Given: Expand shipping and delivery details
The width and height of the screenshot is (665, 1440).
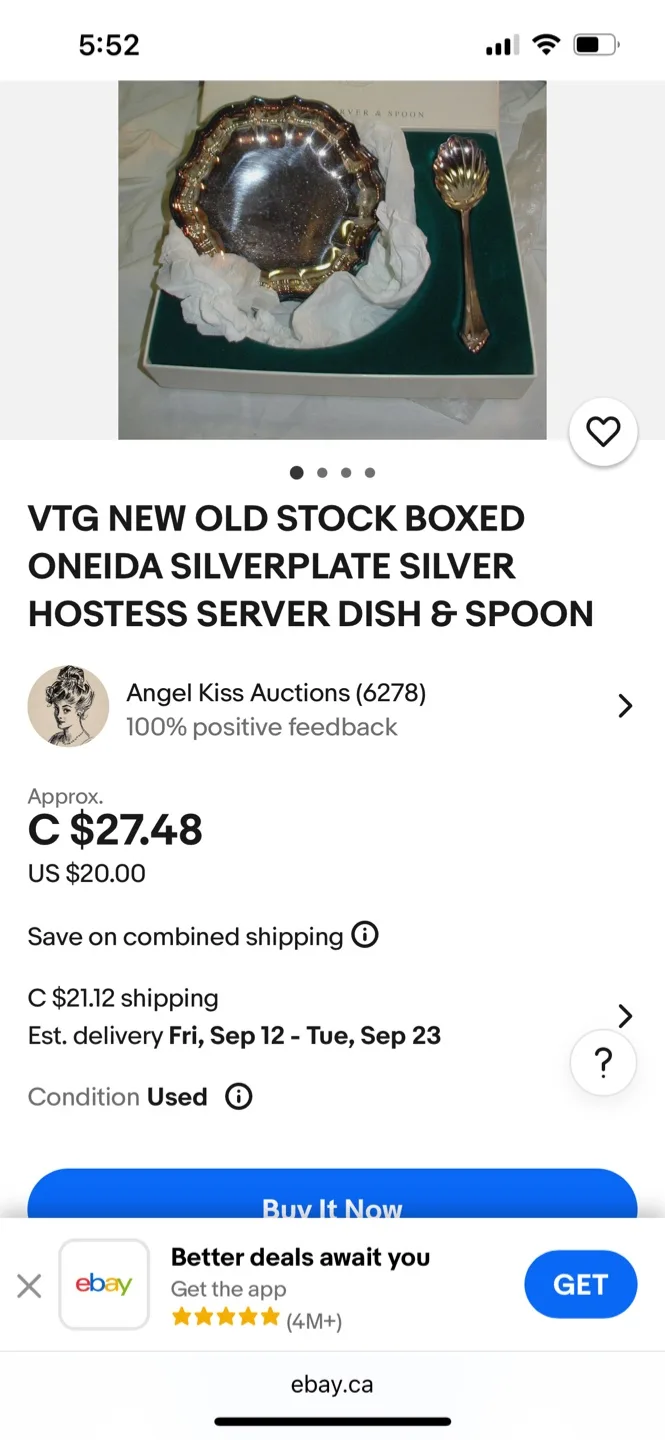Looking at the screenshot, I should click(625, 1016).
